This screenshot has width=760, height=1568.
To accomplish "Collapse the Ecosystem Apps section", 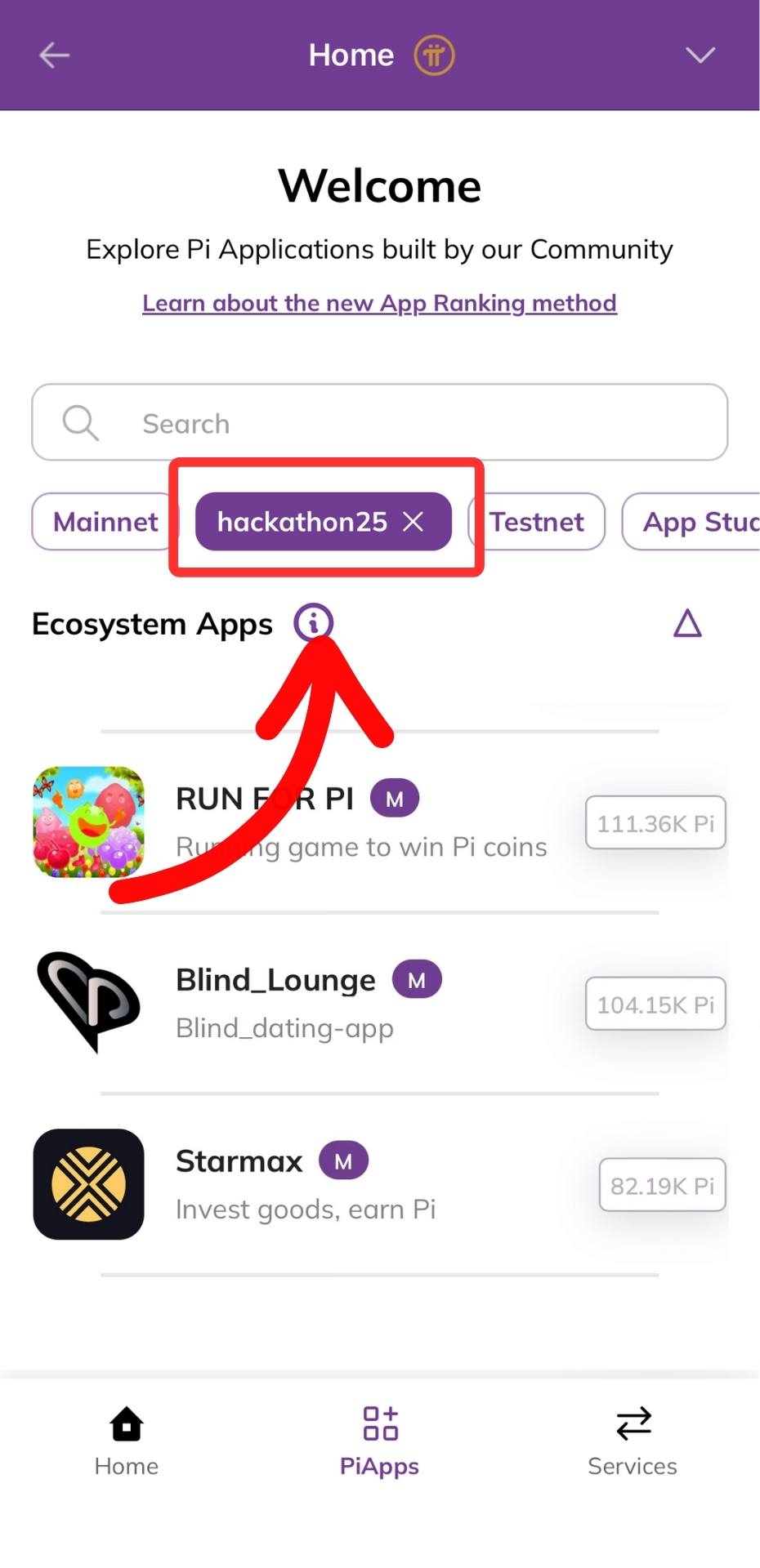I will point(687,623).
